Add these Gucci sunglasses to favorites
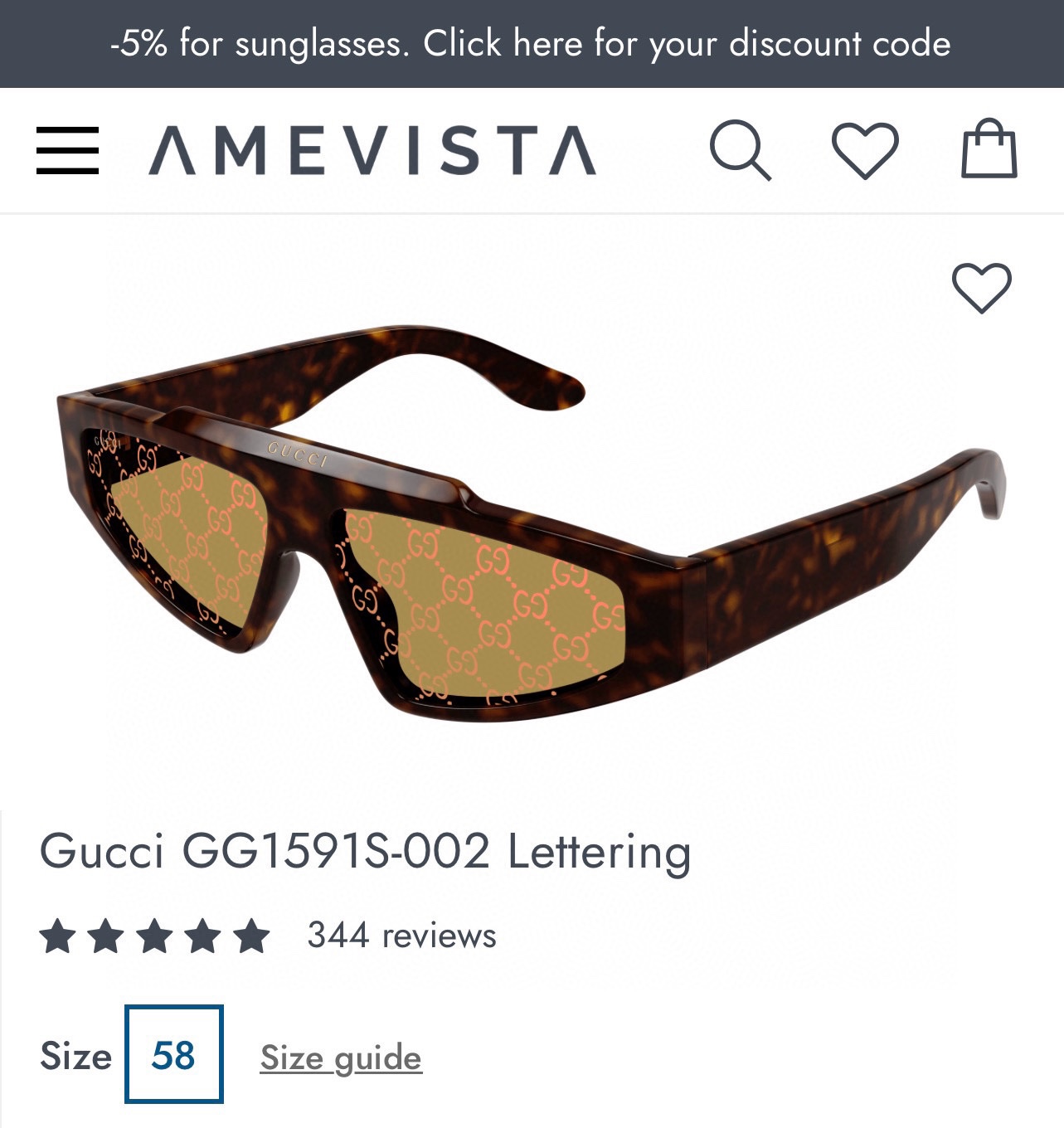 [981, 288]
